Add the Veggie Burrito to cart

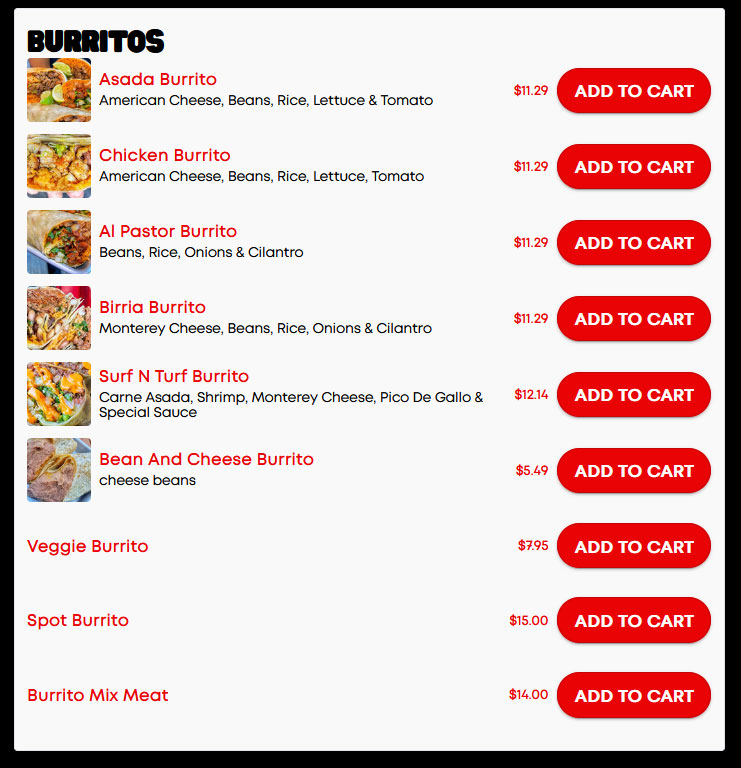click(633, 547)
